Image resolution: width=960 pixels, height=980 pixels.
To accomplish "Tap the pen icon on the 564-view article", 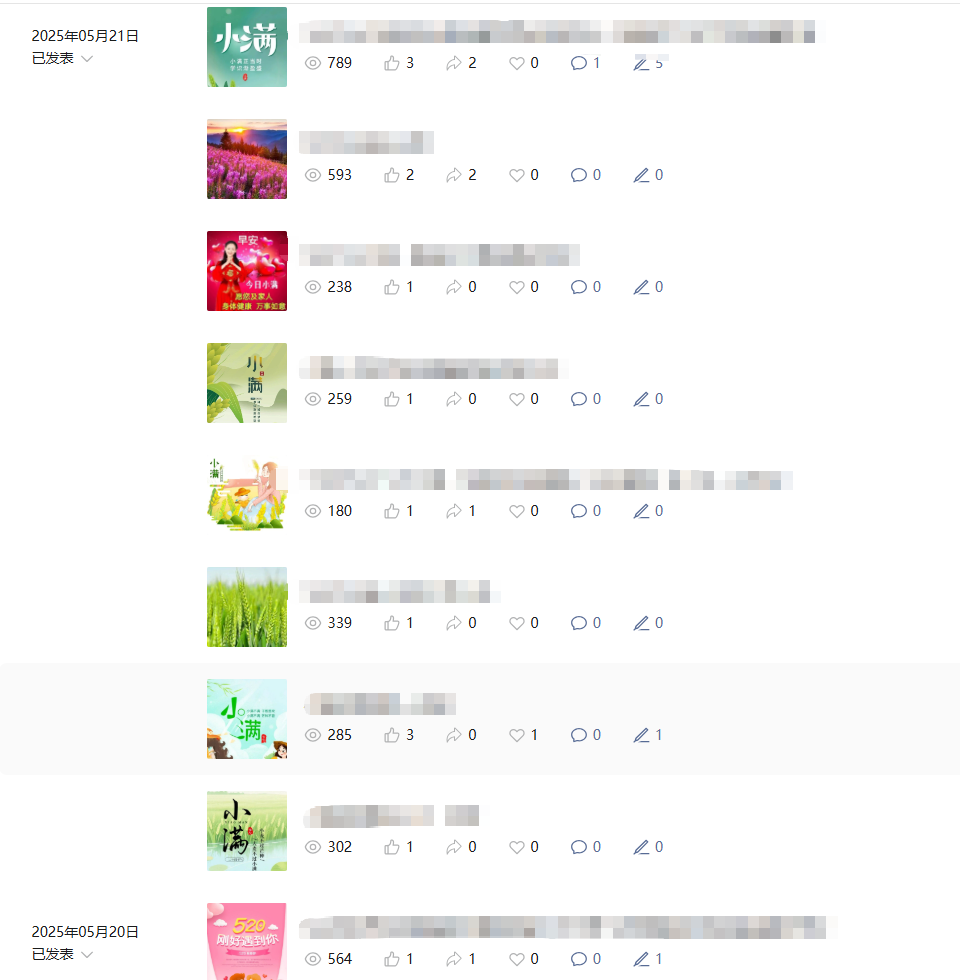I will (642, 959).
